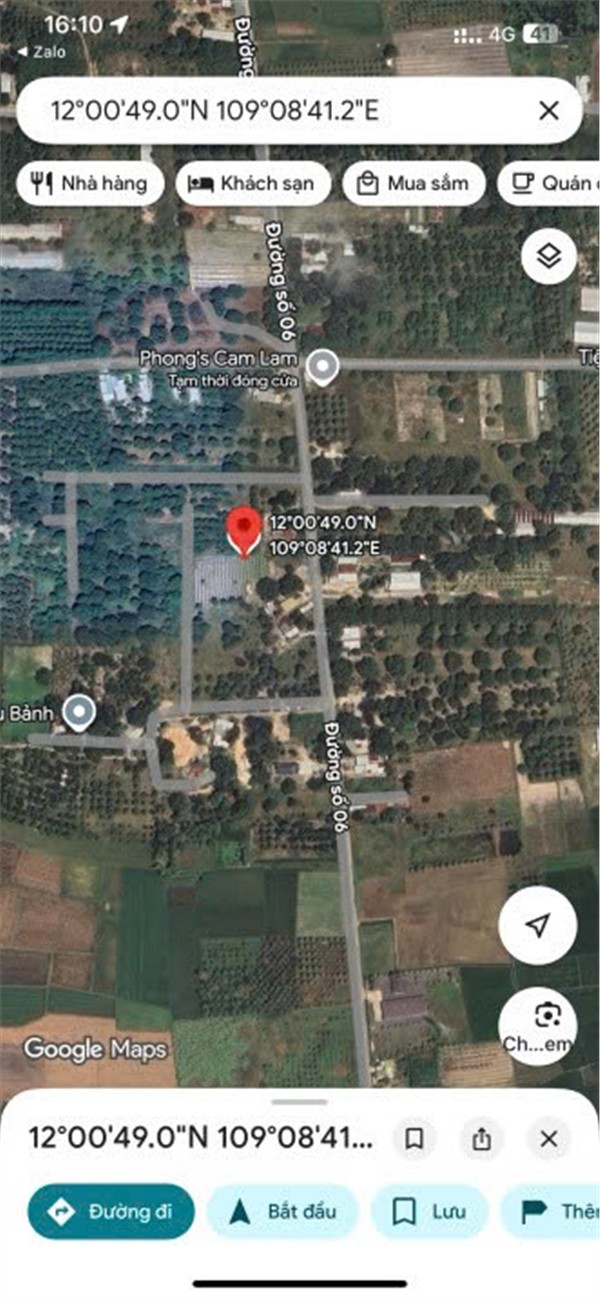Open the camera lens search button
Image resolution: width=600 pixels, height=1299 pixels.
point(538,1026)
